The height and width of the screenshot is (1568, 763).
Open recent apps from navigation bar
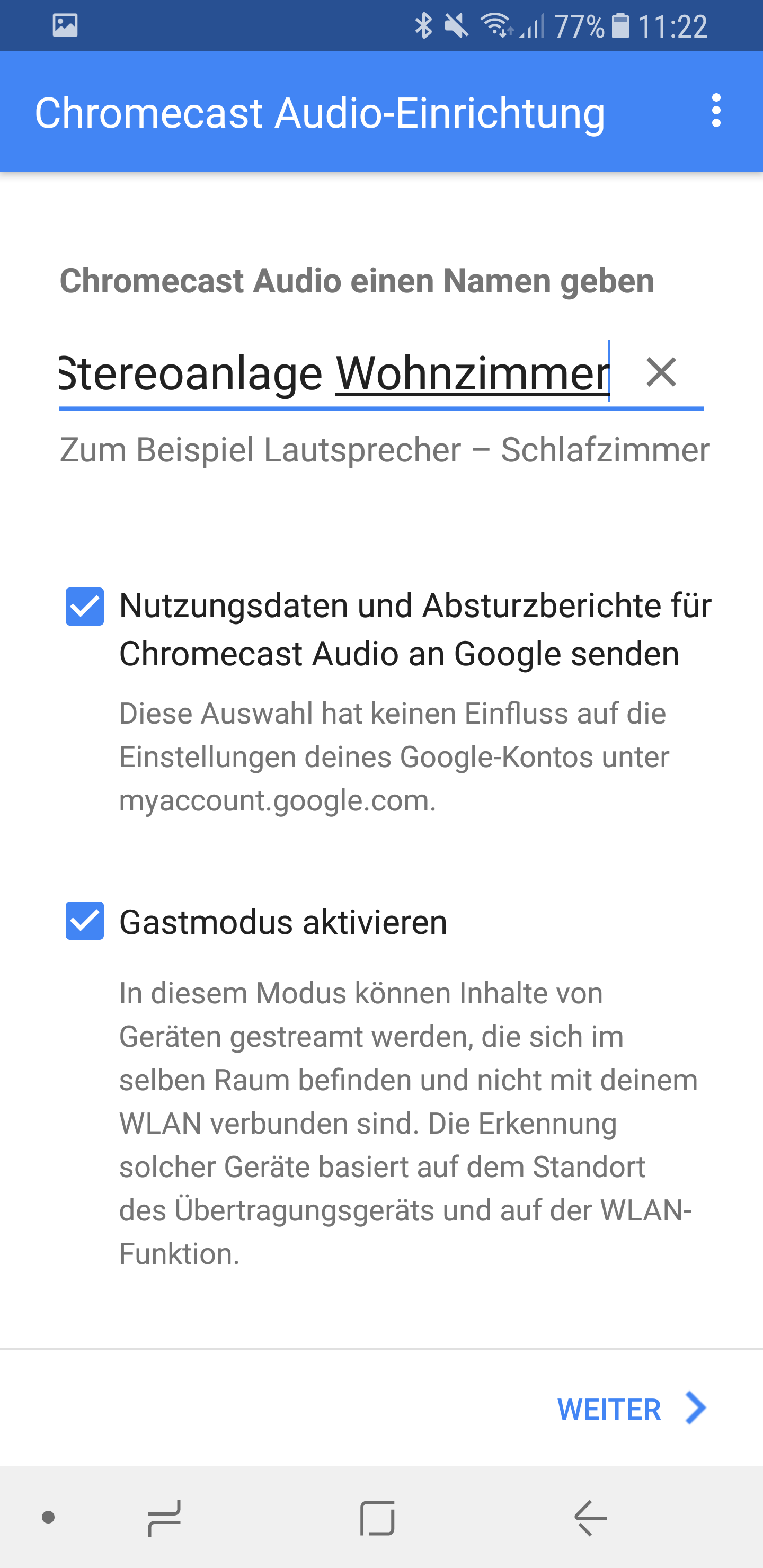click(x=165, y=1518)
